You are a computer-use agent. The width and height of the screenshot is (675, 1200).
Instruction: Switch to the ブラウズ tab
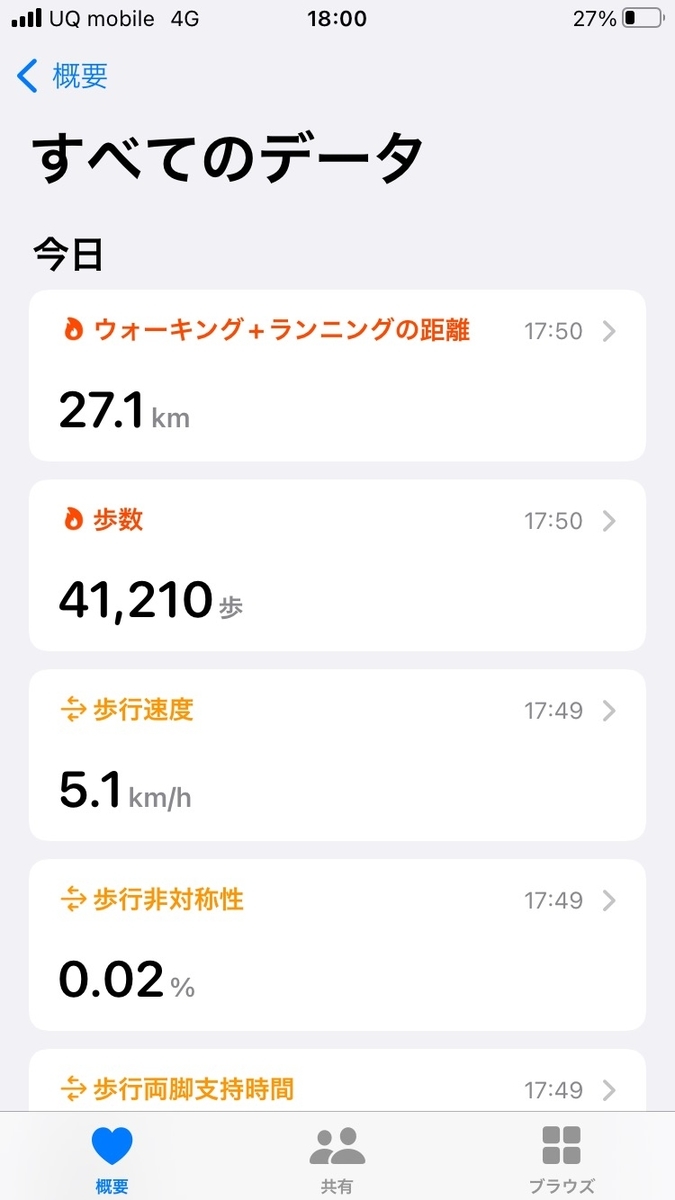(x=561, y=1158)
